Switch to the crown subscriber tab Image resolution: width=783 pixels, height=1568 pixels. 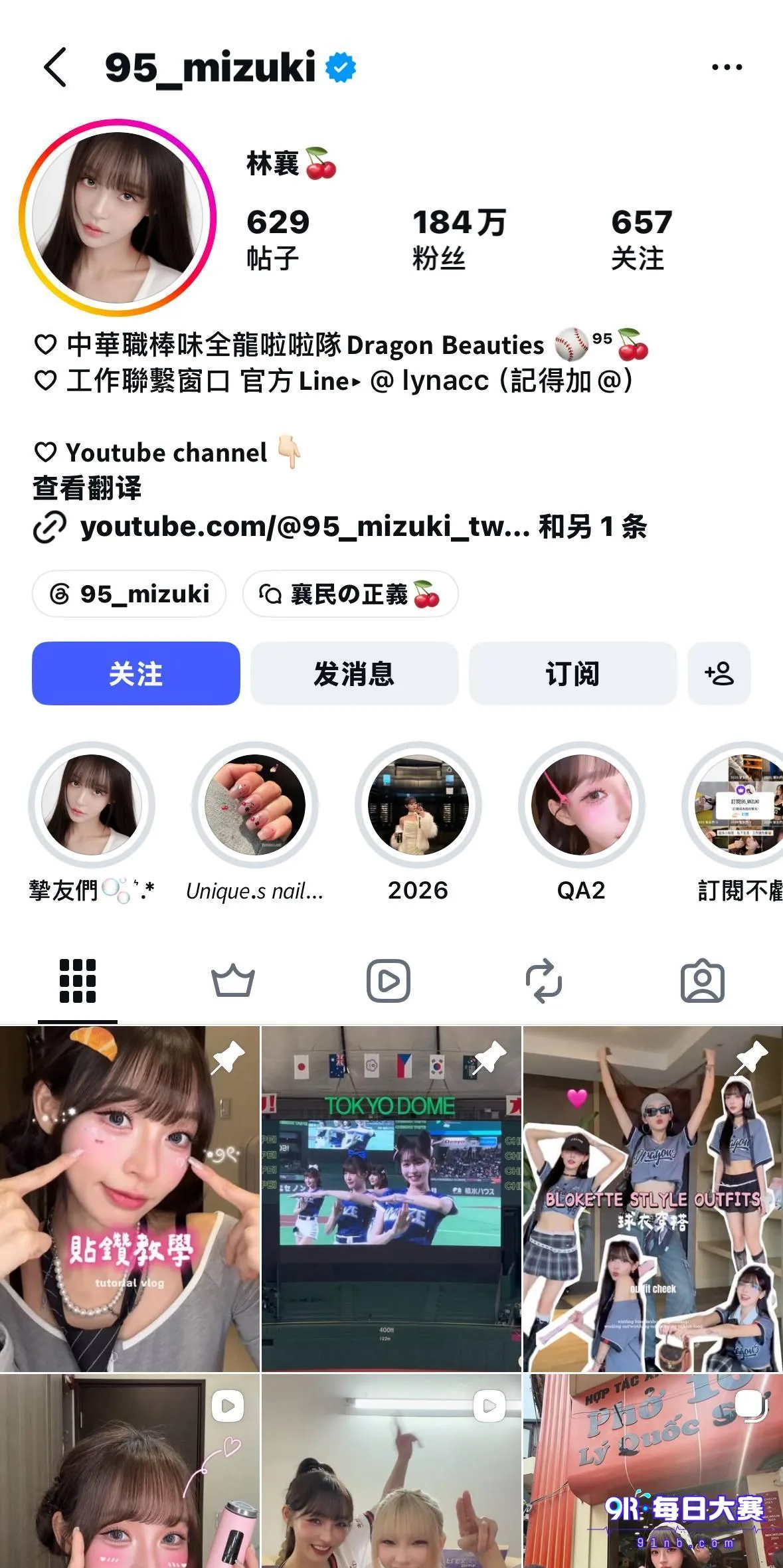[233, 981]
